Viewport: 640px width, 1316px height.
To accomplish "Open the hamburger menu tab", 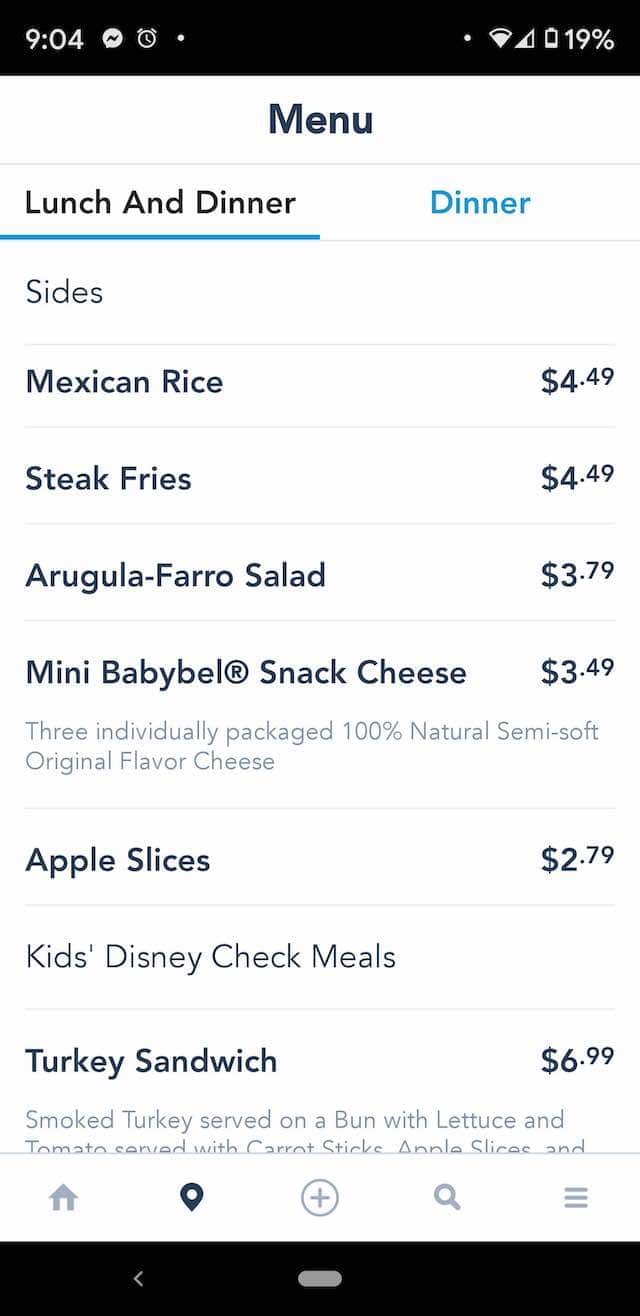I will coord(576,1197).
